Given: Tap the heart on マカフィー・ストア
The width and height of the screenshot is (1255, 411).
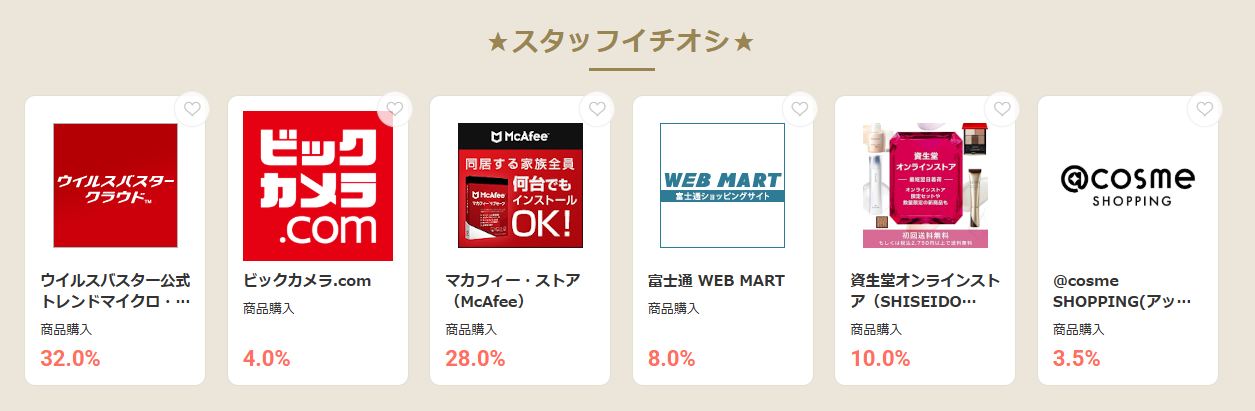Looking at the screenshot, I should pyautogui.click(x=597, y=109).
